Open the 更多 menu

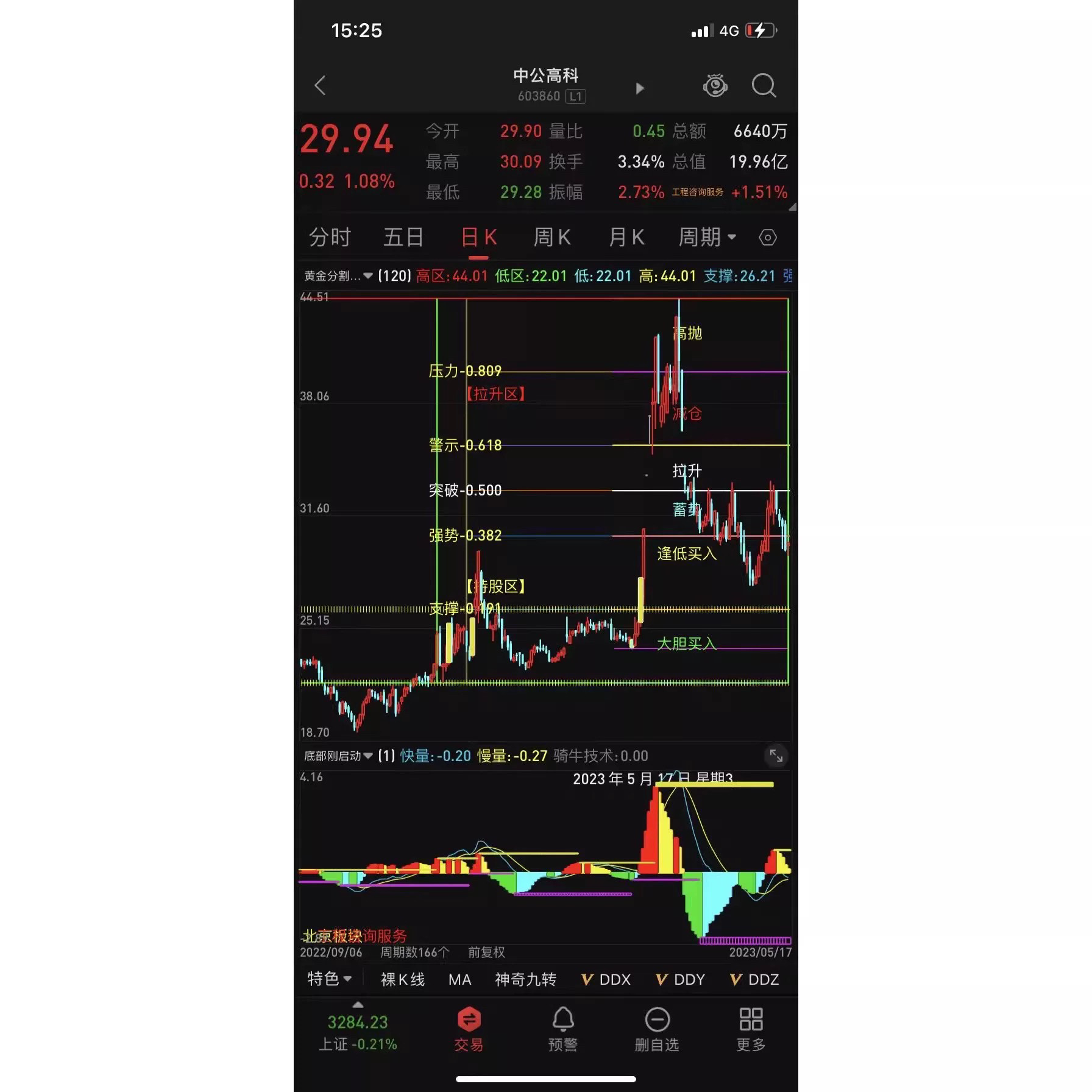pos(750,1029)
